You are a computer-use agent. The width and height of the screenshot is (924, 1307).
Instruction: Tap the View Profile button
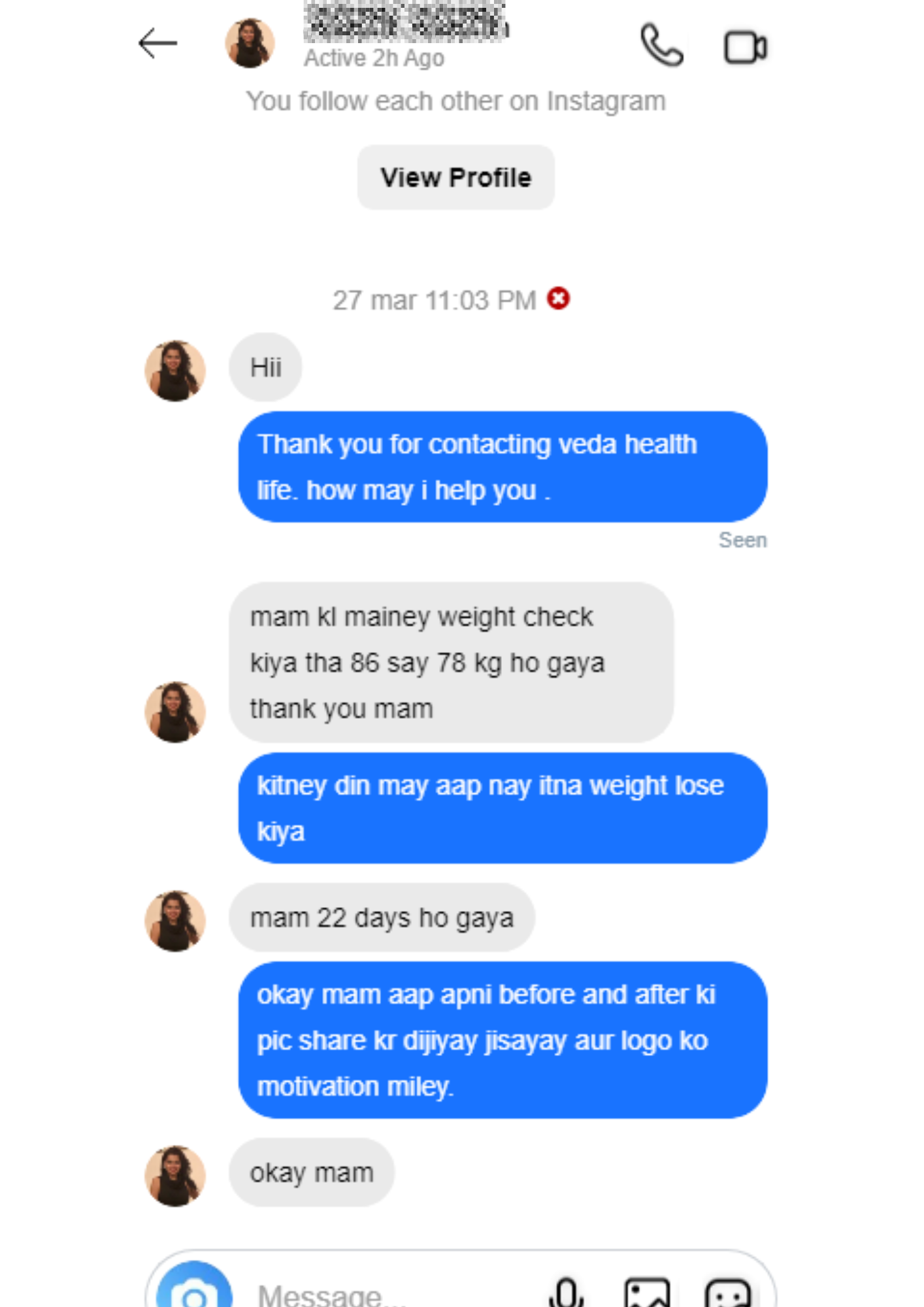click(455, 177)
